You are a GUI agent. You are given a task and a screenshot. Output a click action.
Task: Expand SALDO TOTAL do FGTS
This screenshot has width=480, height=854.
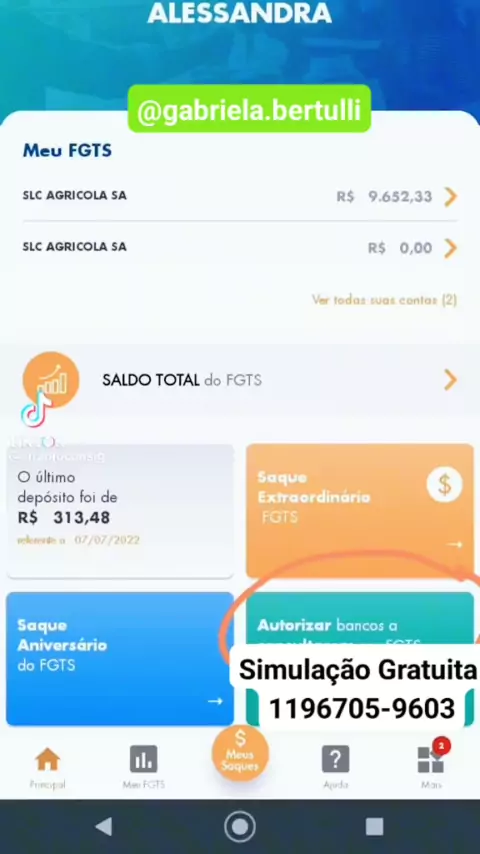pyautogui.click(x=240, y=380)
